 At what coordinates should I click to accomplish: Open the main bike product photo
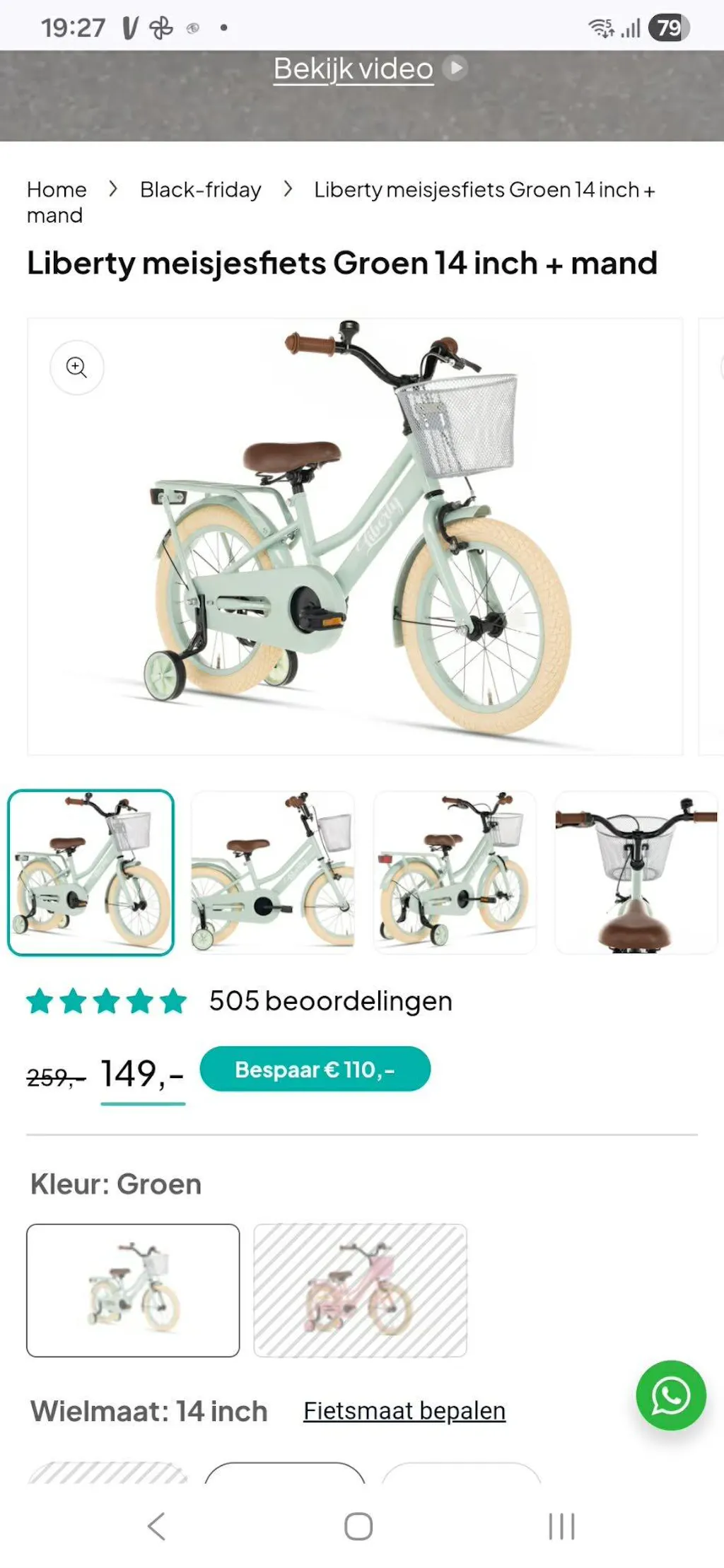click(355, 537)
